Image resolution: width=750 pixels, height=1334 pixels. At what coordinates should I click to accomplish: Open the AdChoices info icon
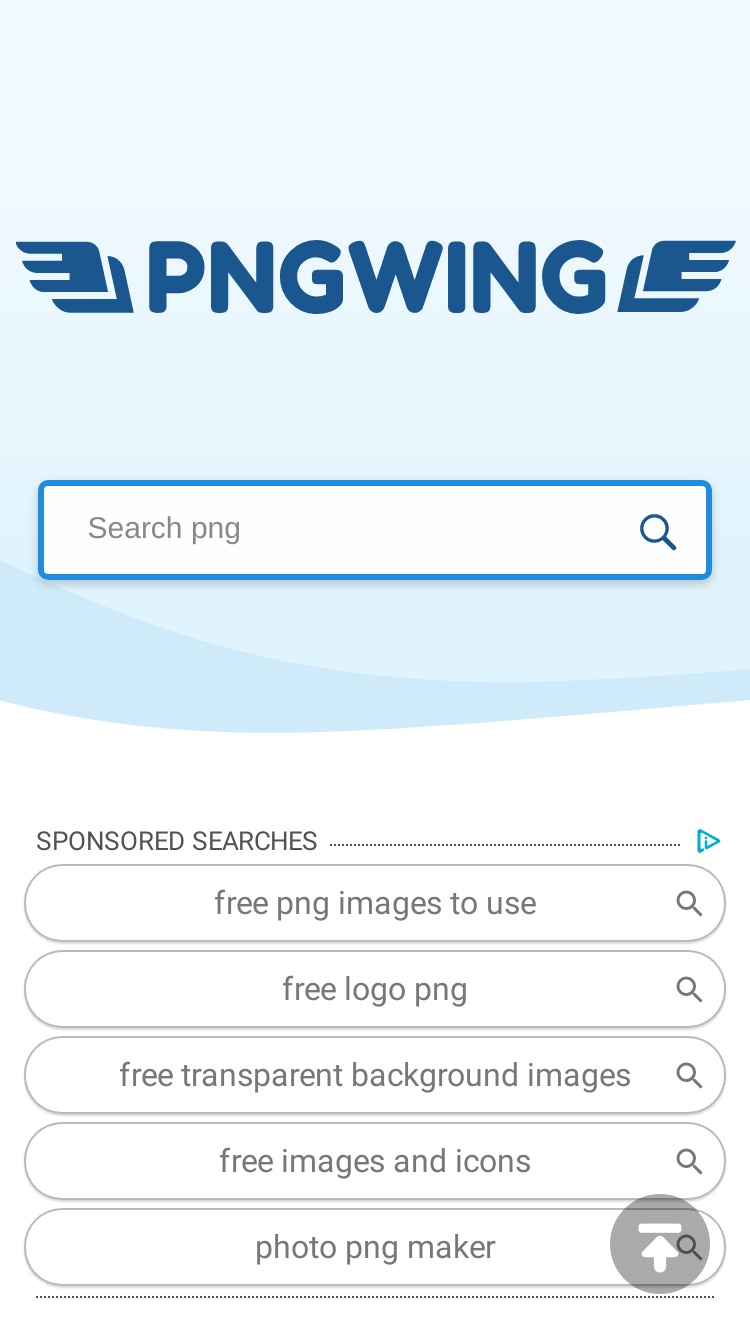[x=708, y=841]
